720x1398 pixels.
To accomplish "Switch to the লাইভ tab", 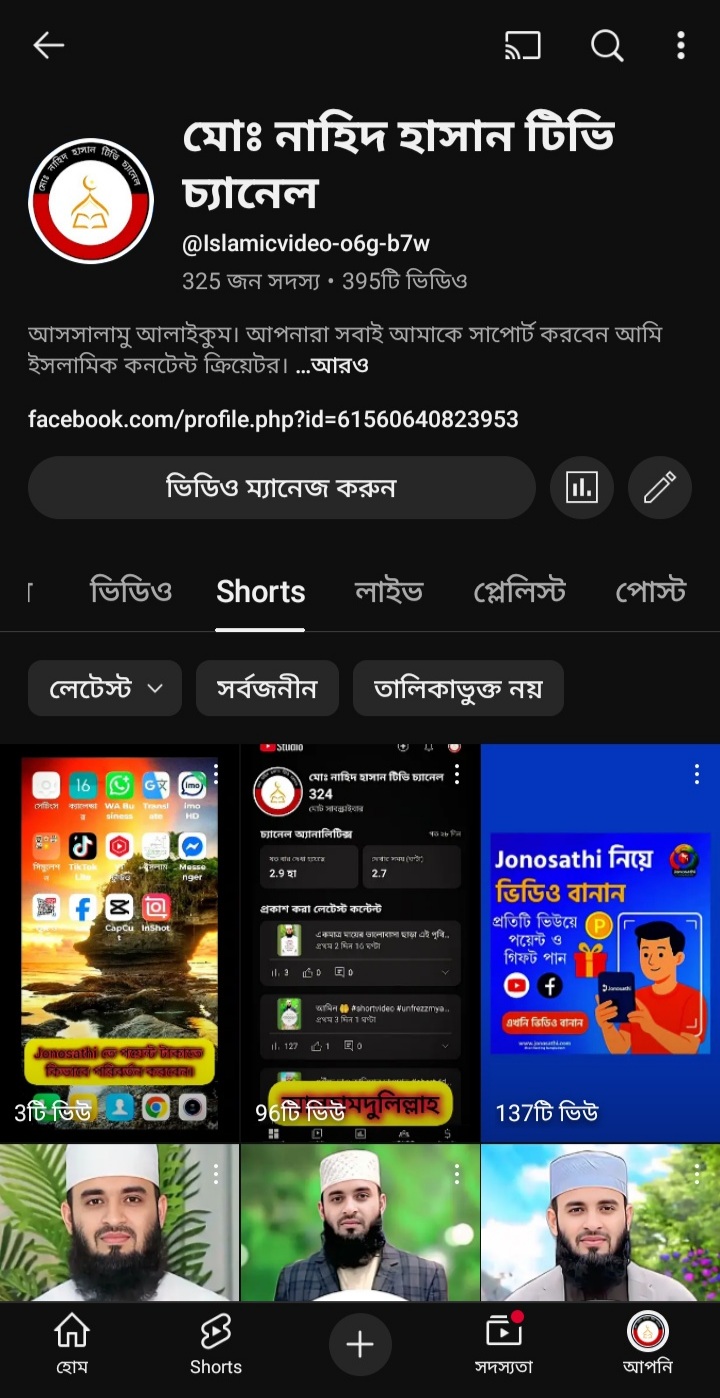I will (389, 592).
